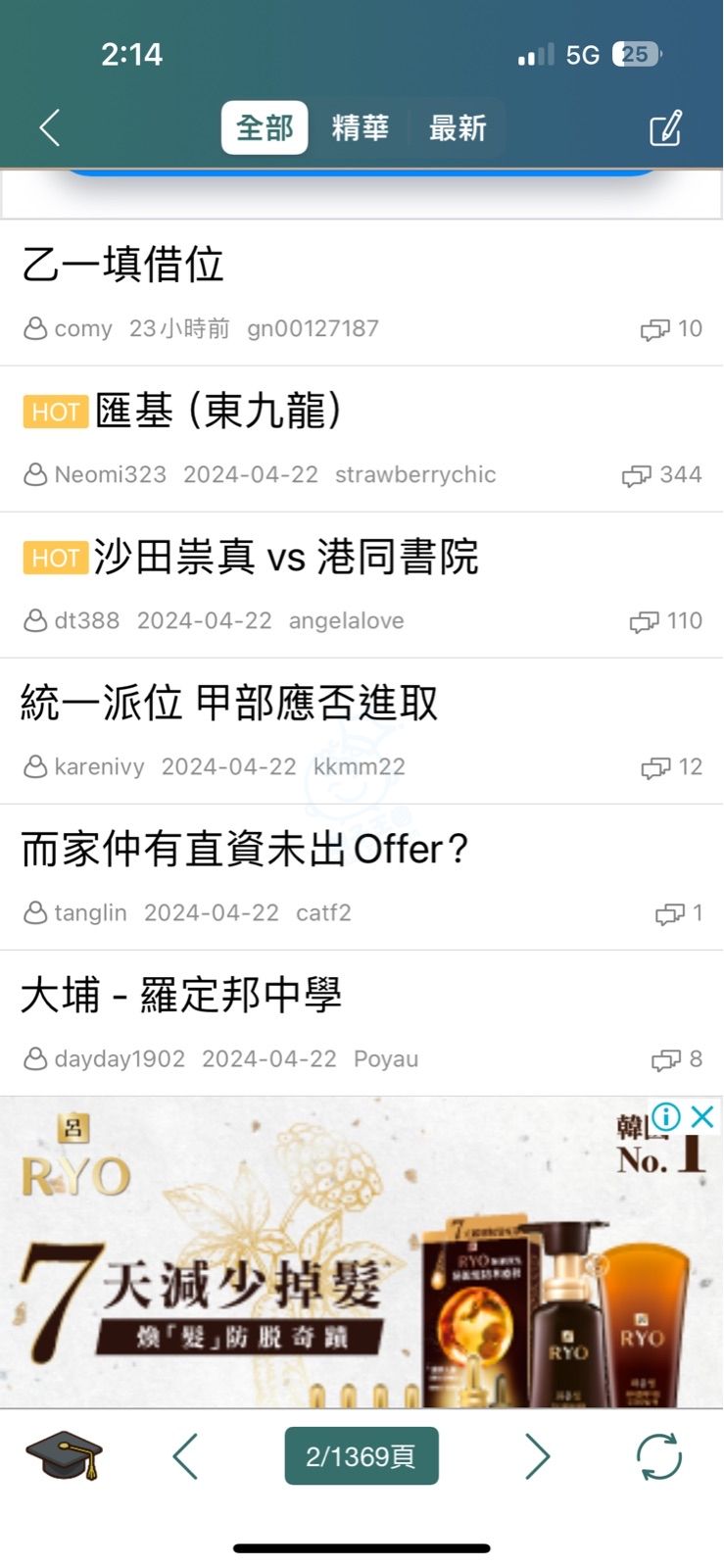The width and height of the screenshot is (724, 1568).
Task: Open the thread 匯基 (東九龍)
Action: 219,411
